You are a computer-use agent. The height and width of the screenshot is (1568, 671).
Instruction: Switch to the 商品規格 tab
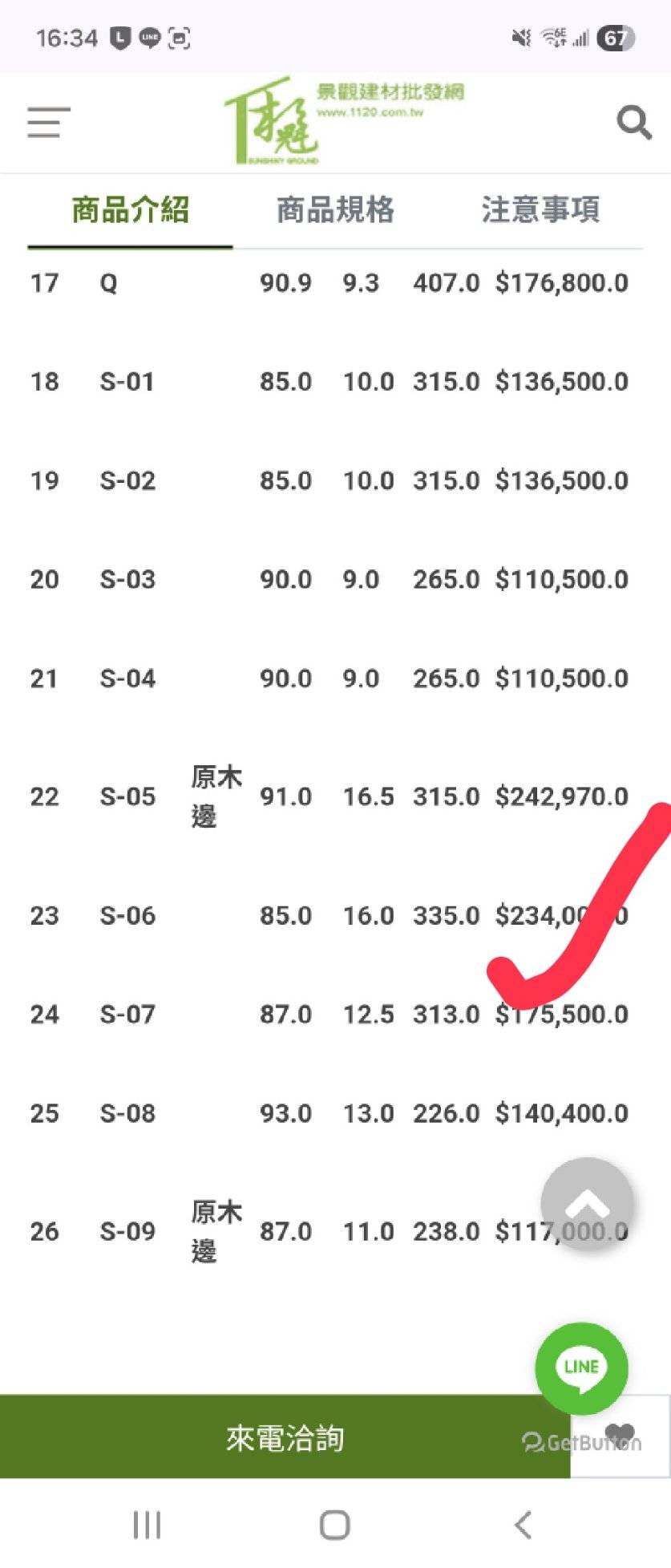pyautogui.click(x=335, y=210)
